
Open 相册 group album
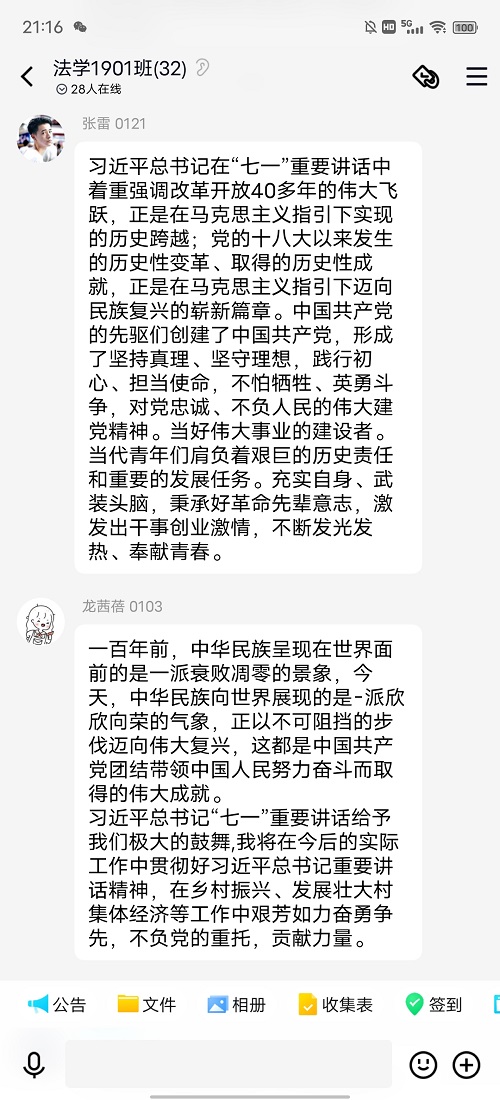(236, 1005)
